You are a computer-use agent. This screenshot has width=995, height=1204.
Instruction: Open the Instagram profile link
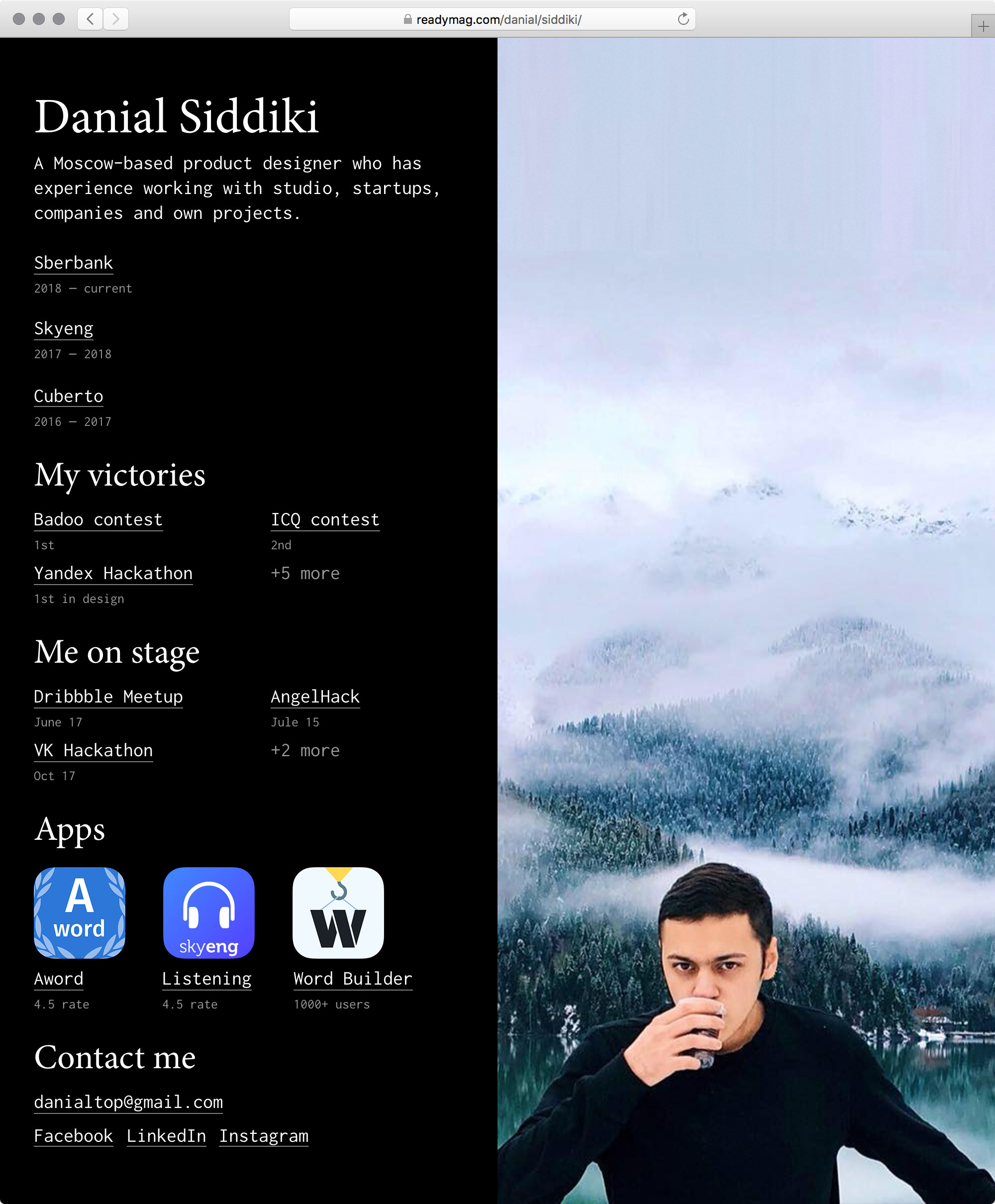tap(264, 1136)
